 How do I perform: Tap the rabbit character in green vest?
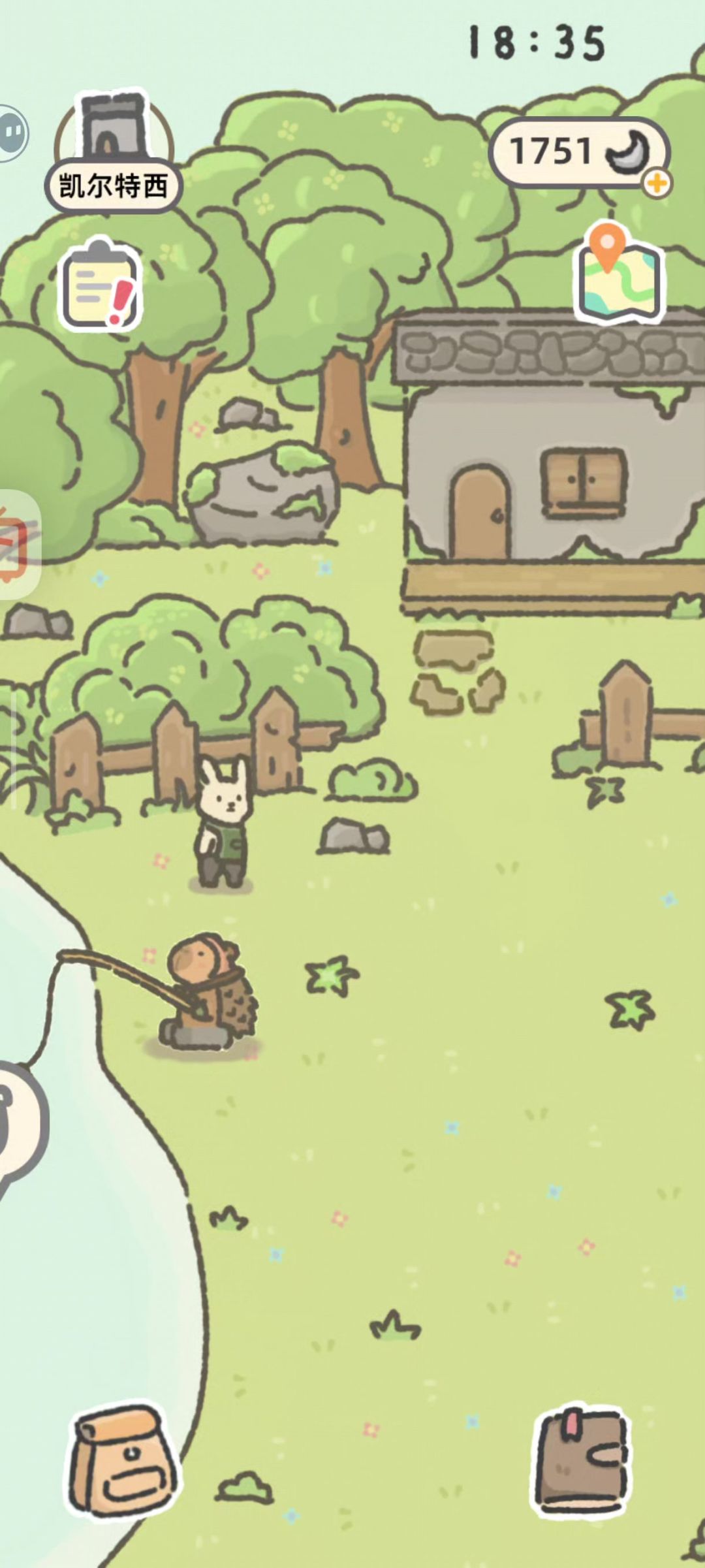click(223, 823)
